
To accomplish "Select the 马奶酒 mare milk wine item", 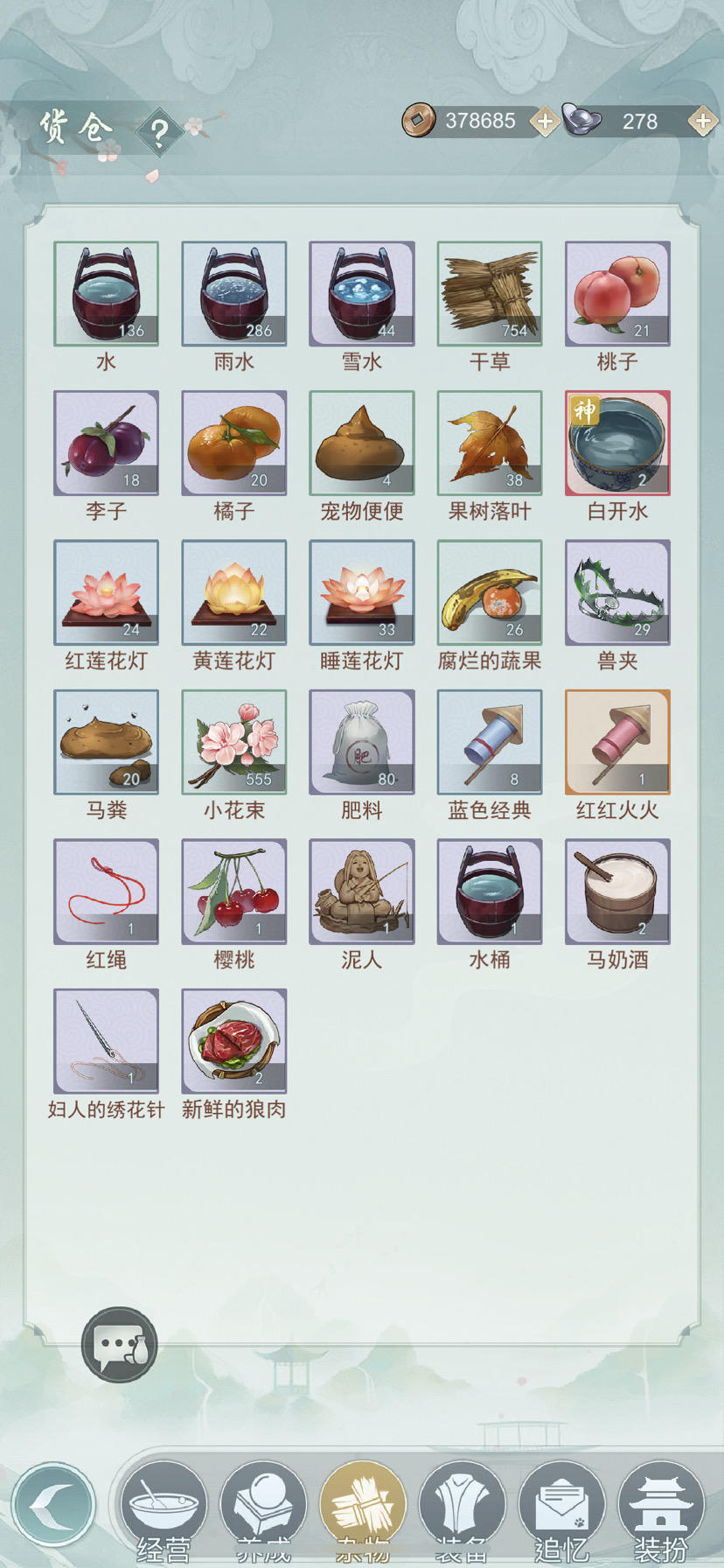I will [616, 891].
